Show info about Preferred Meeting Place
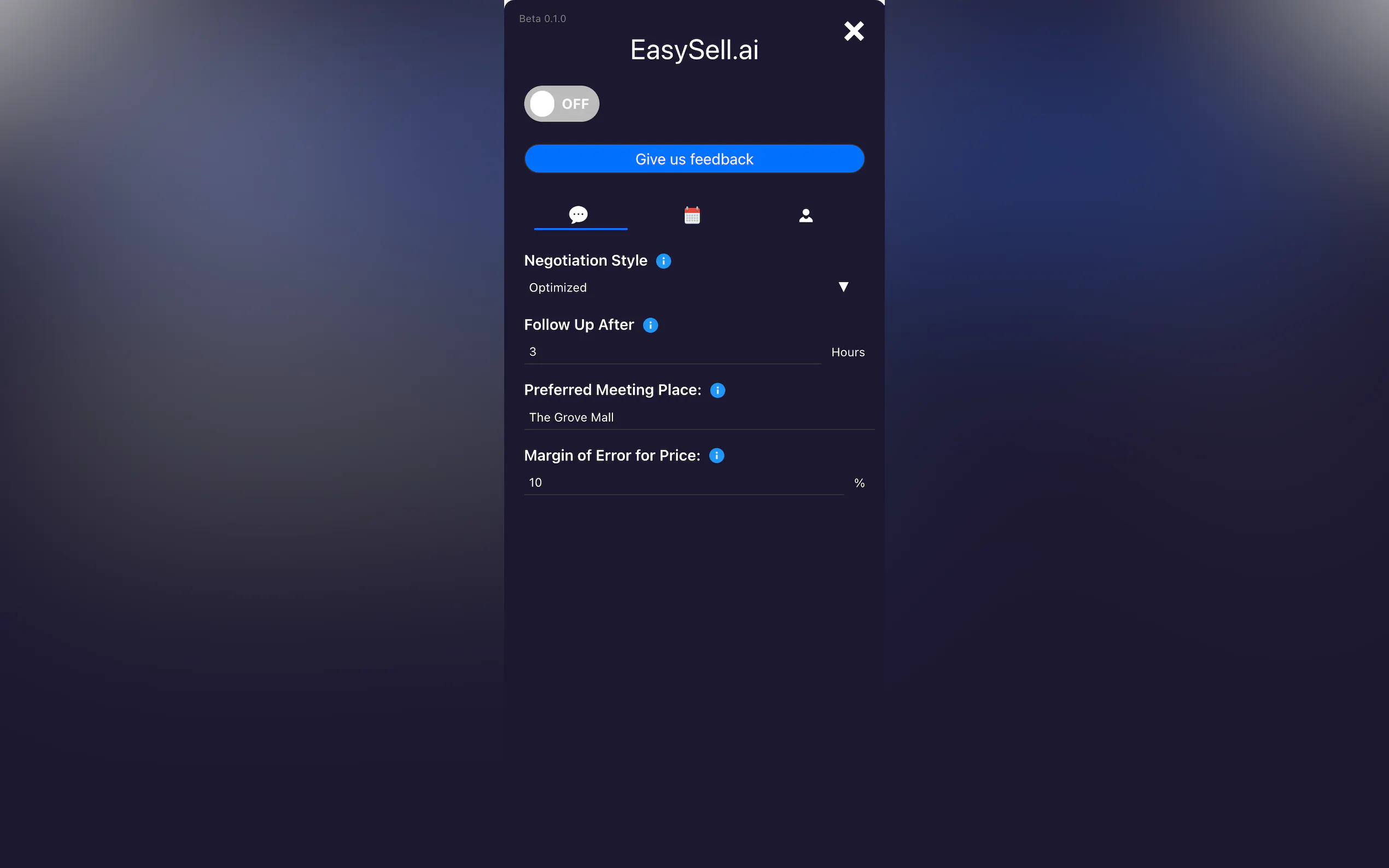Screen dimensions: 1389x868 pyautogui.click(x=717, y=390)
